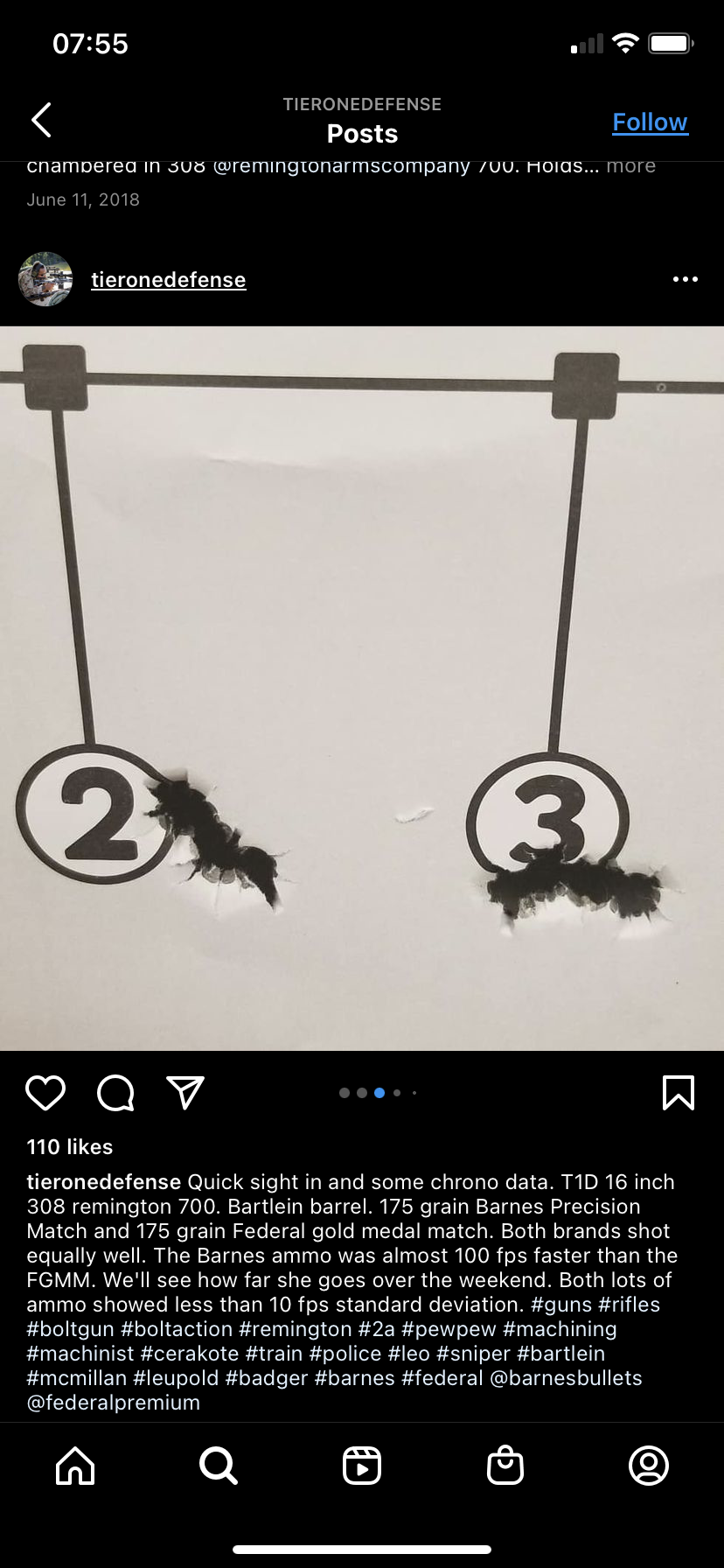Go back using the back arrow
The width and height of the screenshot is (724, 1568).
tap(41, 120)
